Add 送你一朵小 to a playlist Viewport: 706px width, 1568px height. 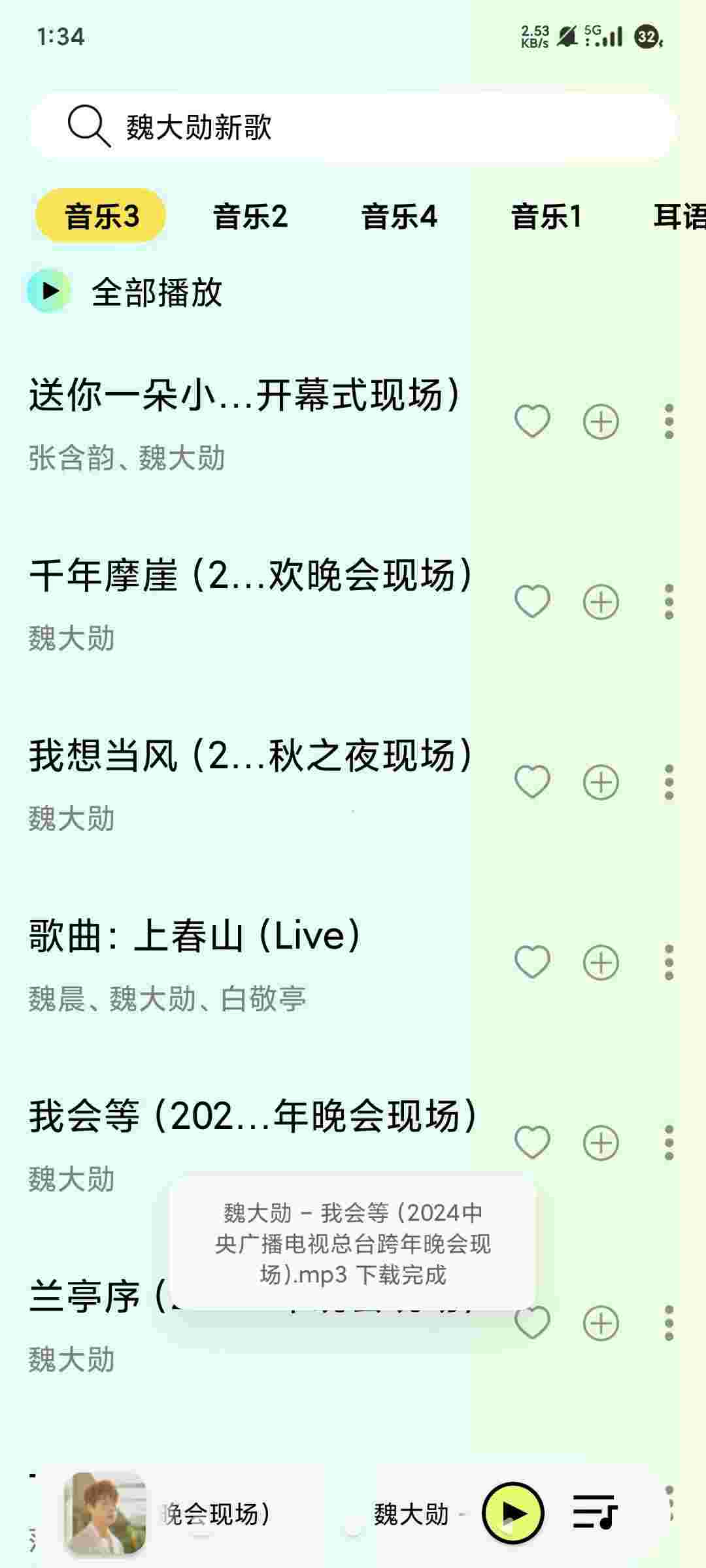pos(601,421)
